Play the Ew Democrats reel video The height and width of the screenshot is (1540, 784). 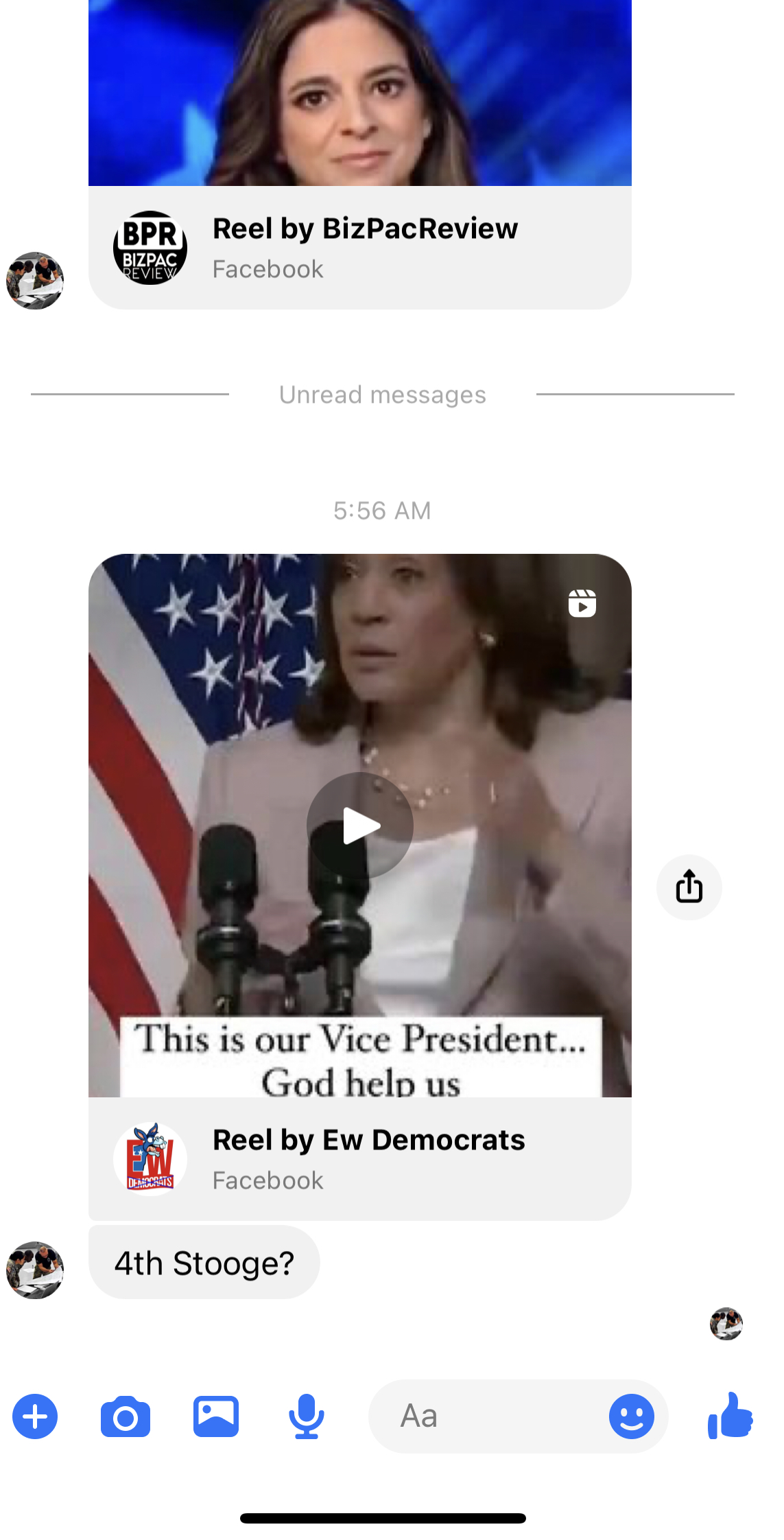tap(359, 825)
